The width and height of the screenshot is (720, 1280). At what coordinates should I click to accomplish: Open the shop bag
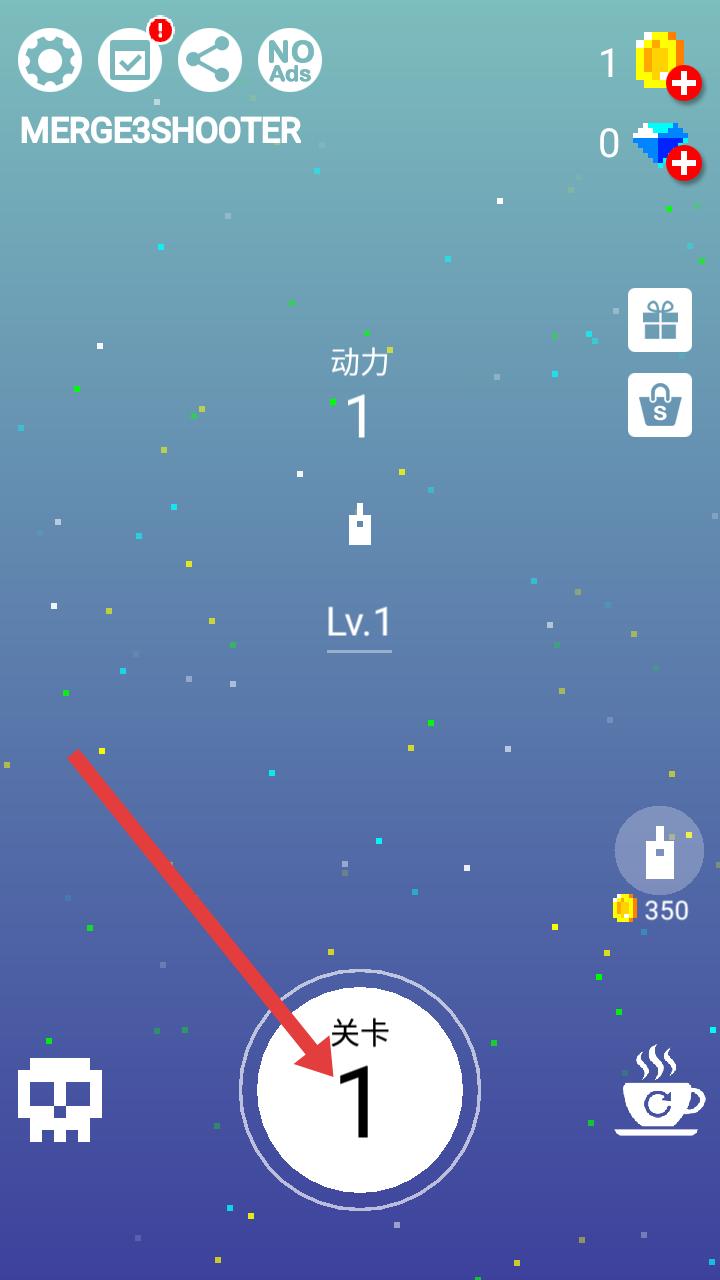click(x=660, y=405)
